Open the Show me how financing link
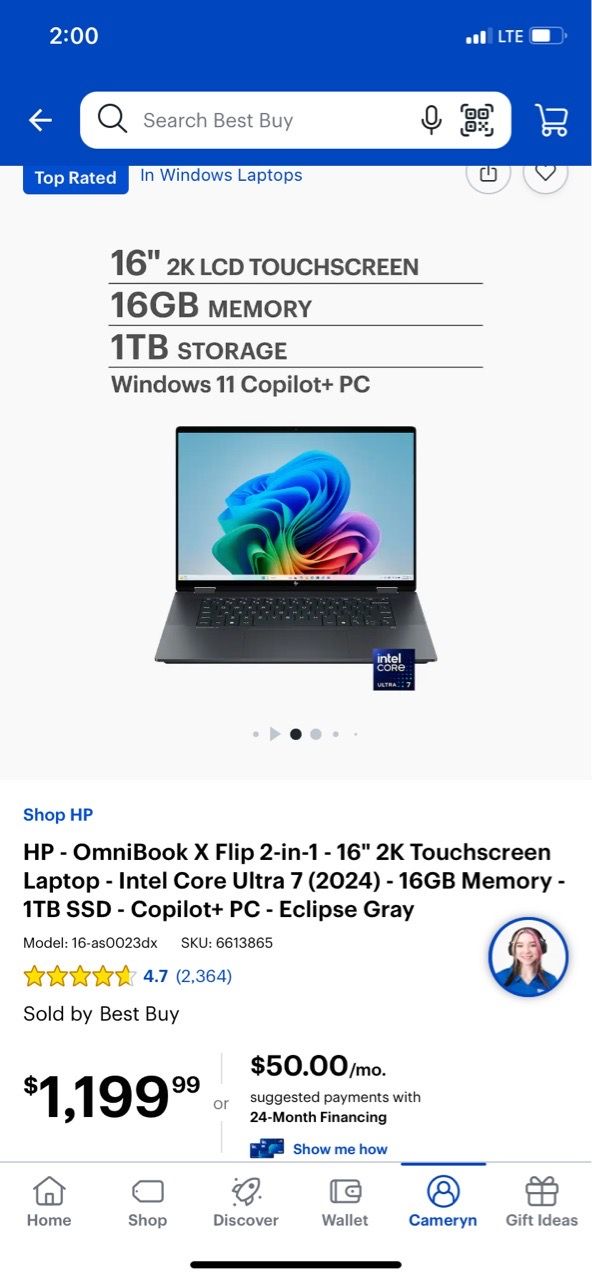Viewport: 592px width, 1280px height. (340, 1149)
